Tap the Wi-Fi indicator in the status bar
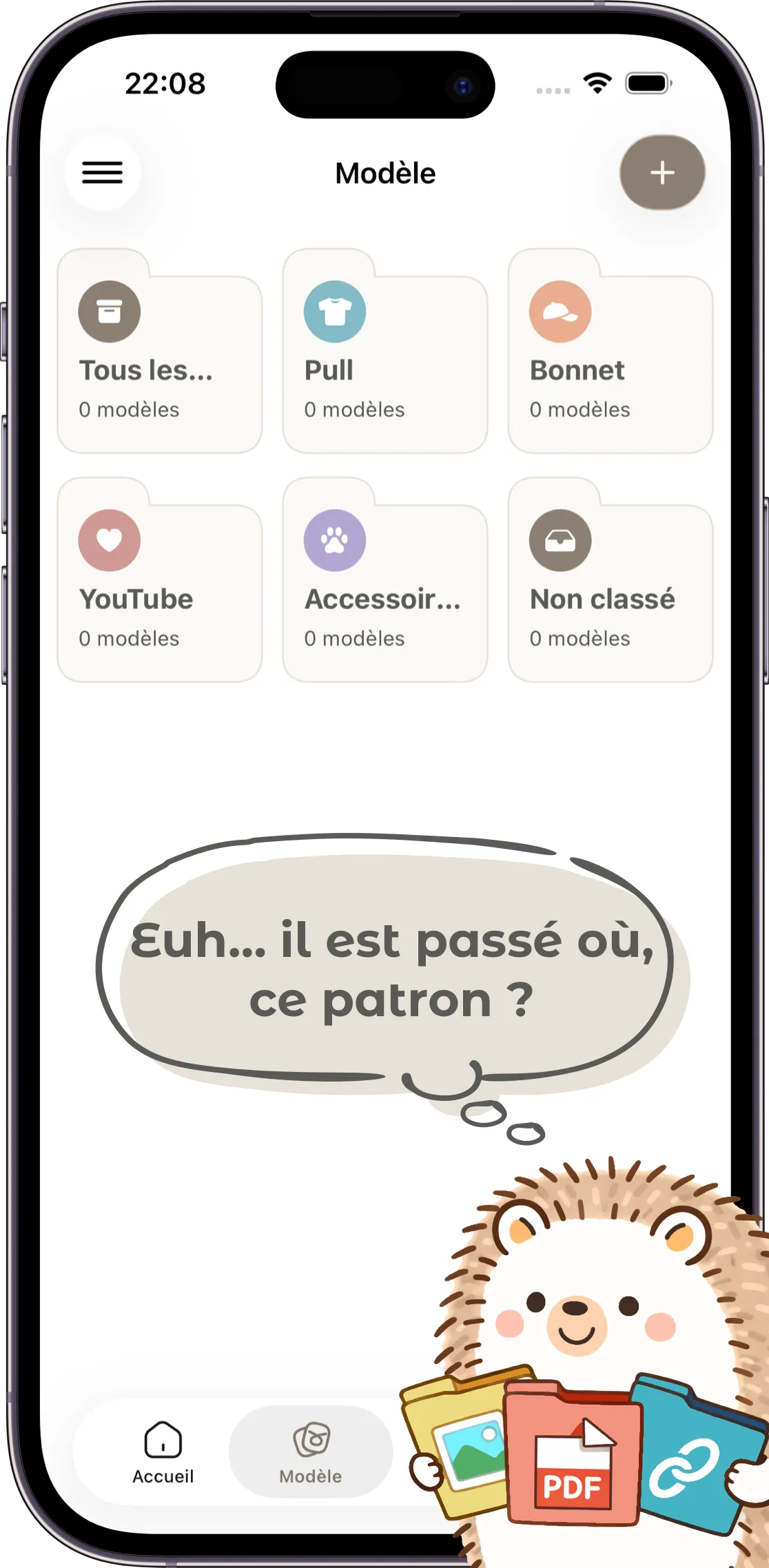The image size is (769, 1568). click(x=598, y=81)
